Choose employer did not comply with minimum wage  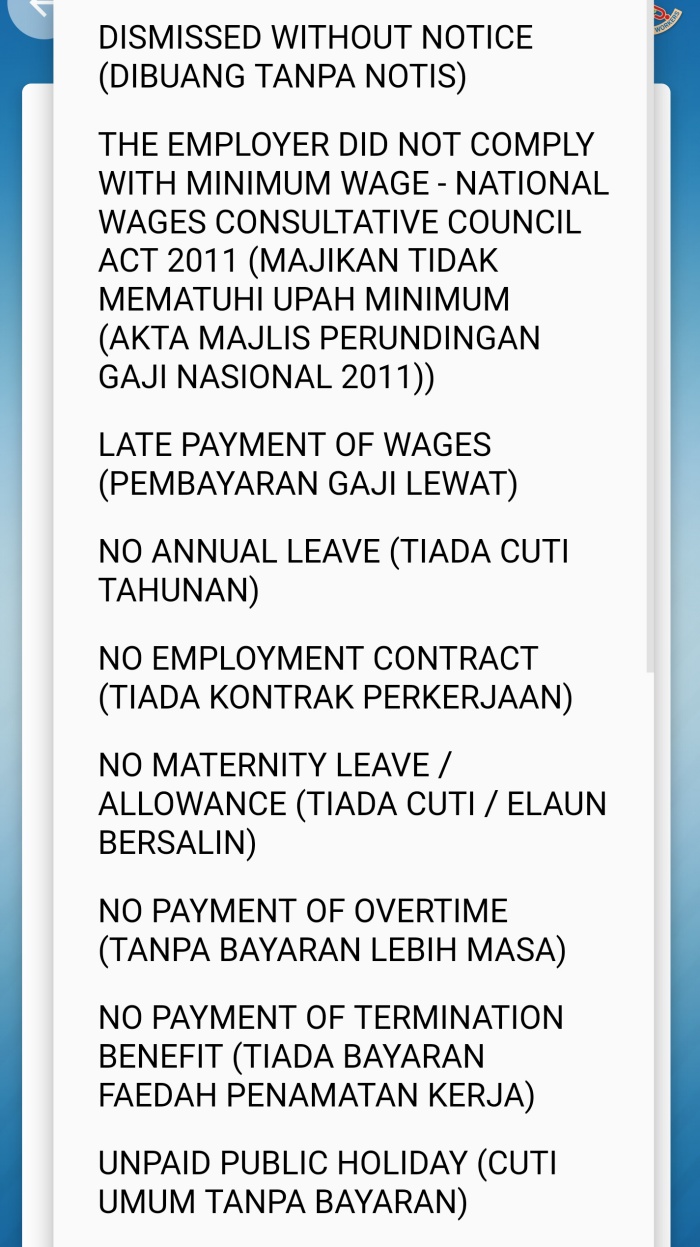[352, 261]
